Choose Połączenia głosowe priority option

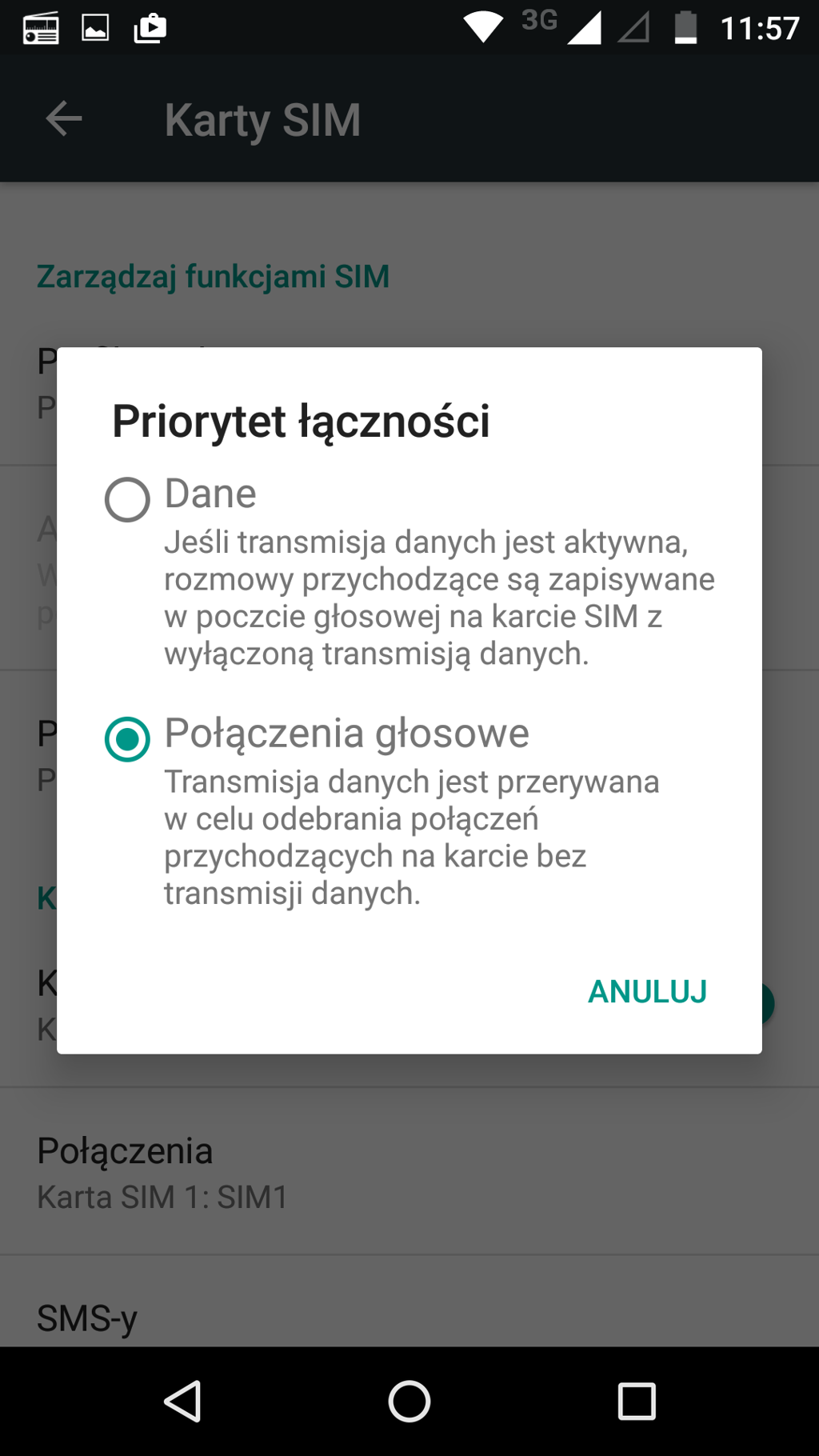(x=127, y=738)
